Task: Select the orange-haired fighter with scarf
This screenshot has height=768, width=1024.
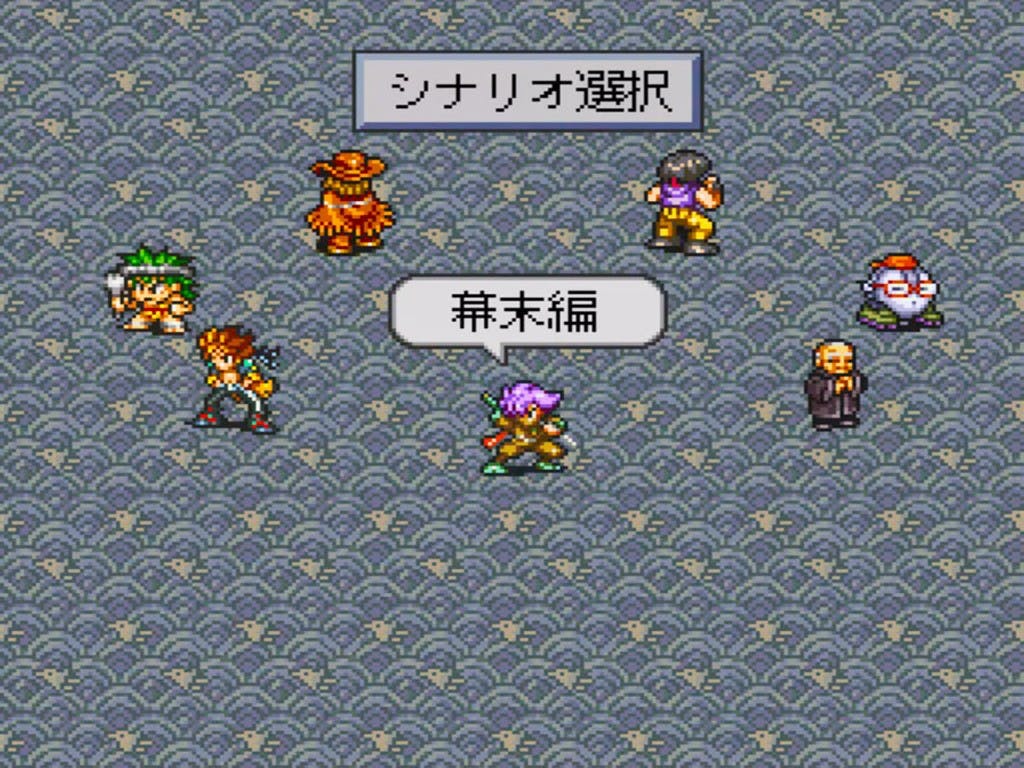Action: tap(235, 380)
